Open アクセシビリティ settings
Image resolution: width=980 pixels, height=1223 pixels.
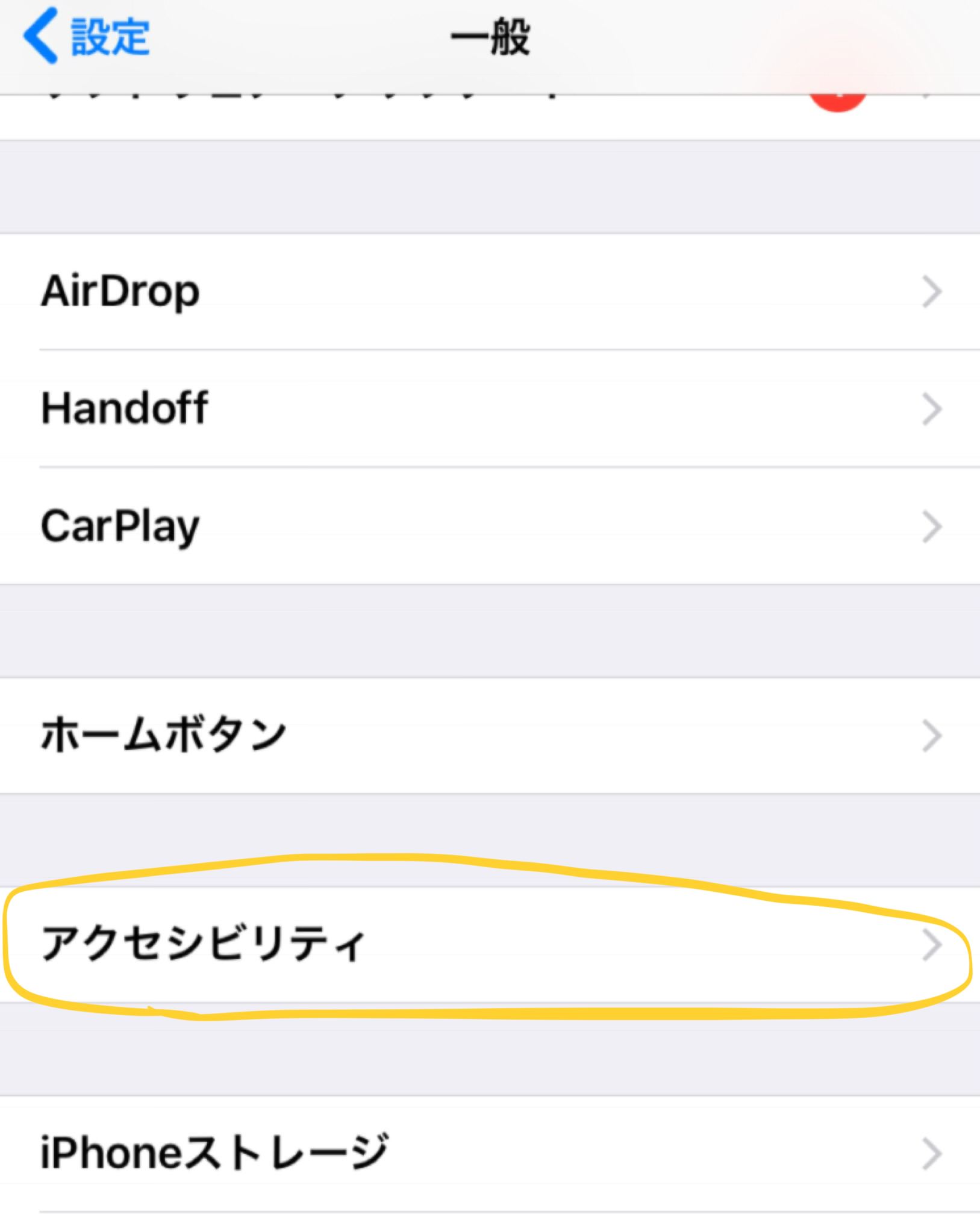(x=490, y=944)
